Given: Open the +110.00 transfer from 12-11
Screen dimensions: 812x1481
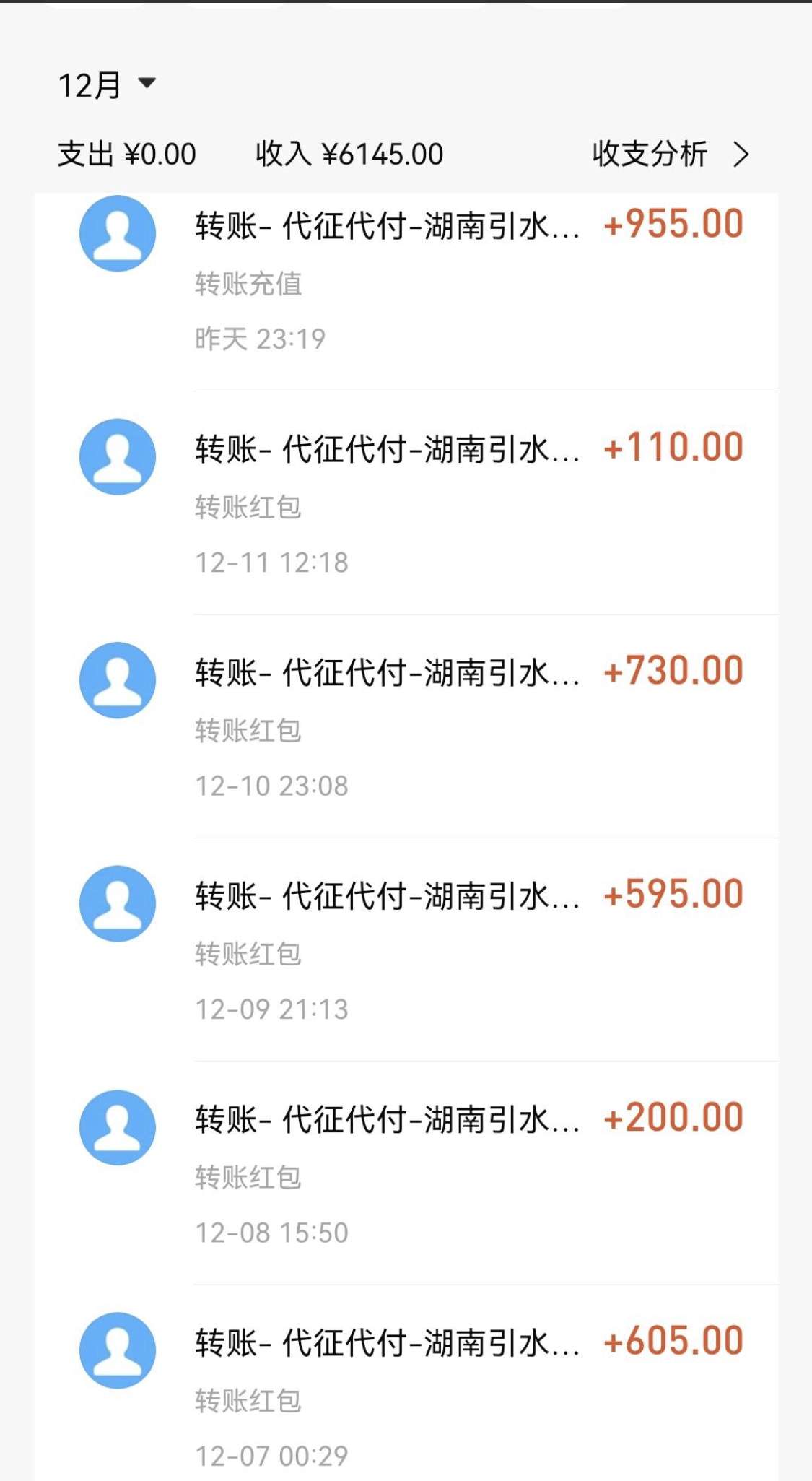Looking at the screenshot, I should [406, 503].
